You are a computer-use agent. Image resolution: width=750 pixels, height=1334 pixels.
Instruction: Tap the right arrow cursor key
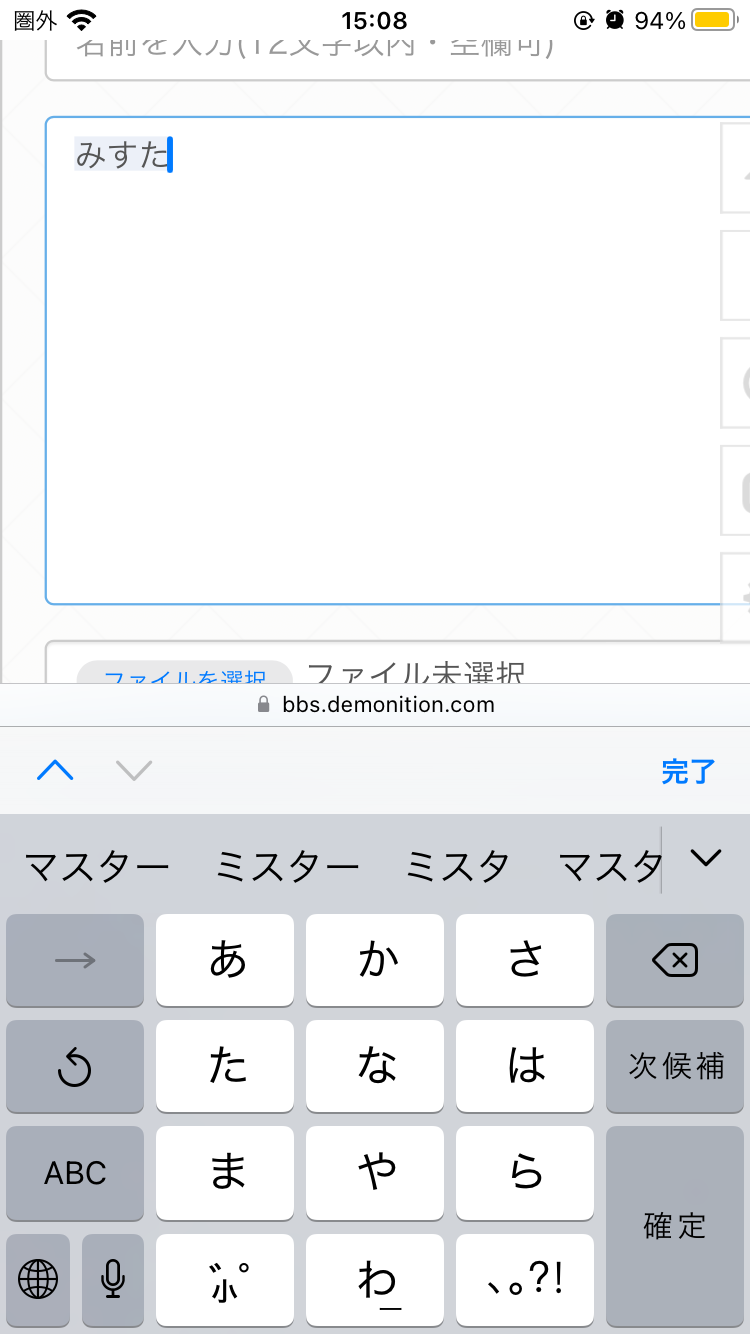point(75,961)
